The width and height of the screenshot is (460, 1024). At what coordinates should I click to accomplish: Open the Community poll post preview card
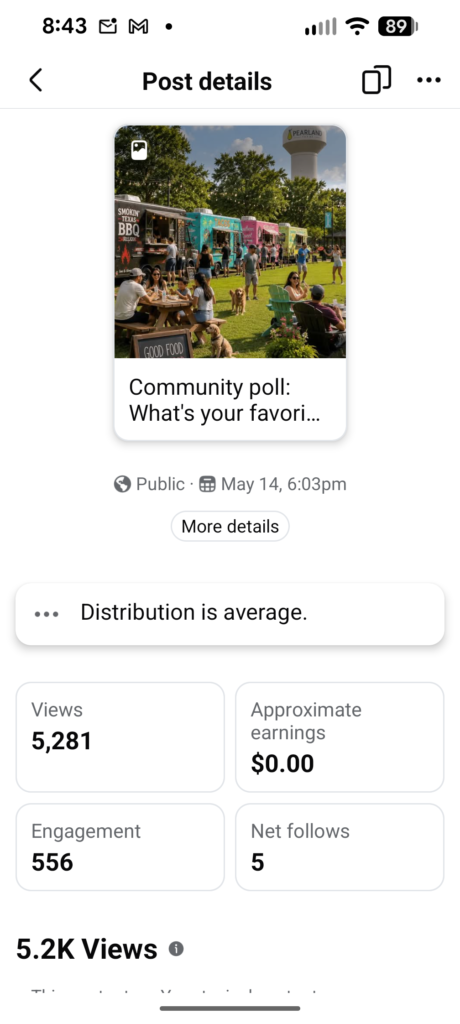[230, 283]
